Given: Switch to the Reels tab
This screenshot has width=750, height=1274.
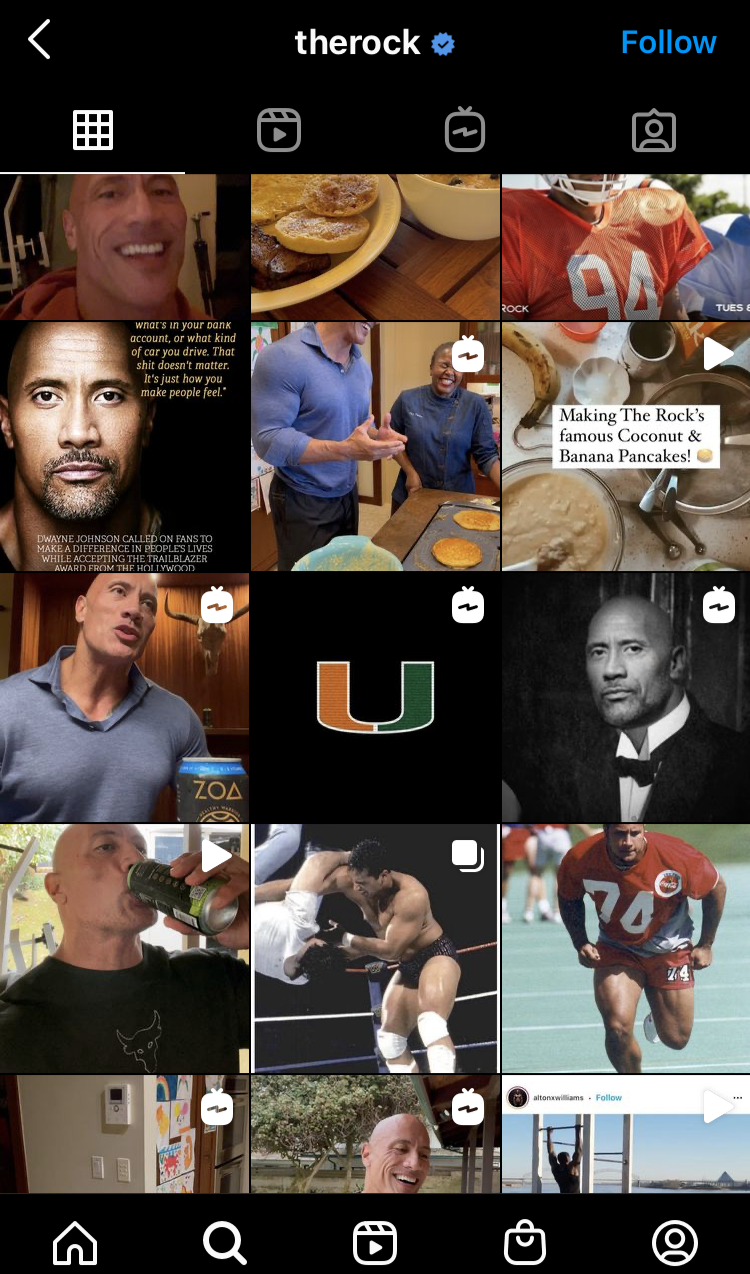Looking at the screenshot, I should 279,131.
